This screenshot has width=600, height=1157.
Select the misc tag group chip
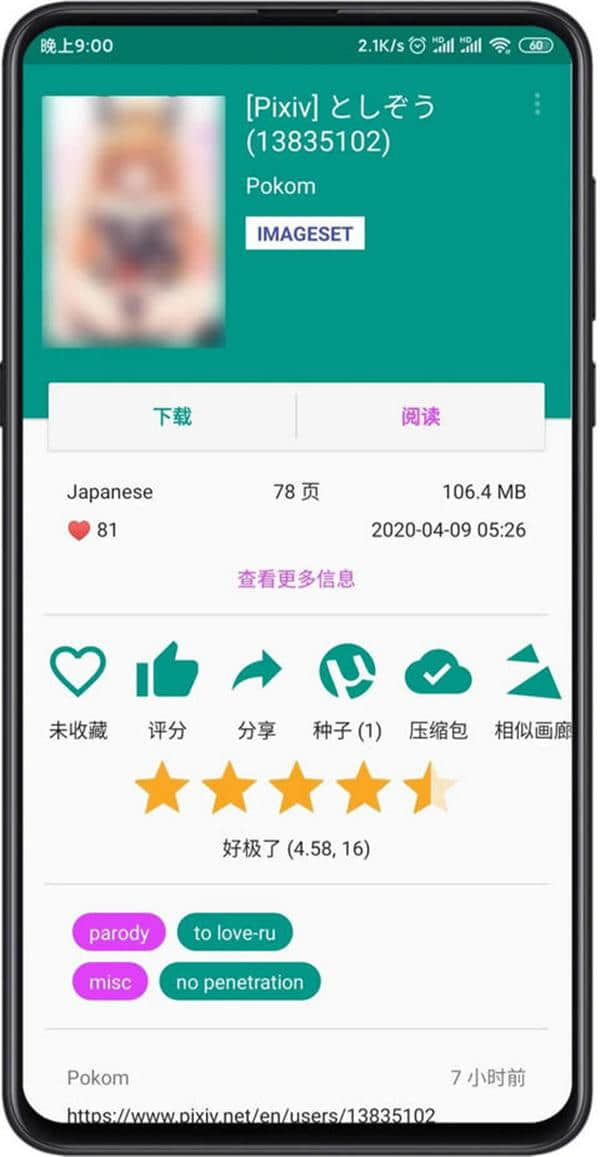(110, 982)
